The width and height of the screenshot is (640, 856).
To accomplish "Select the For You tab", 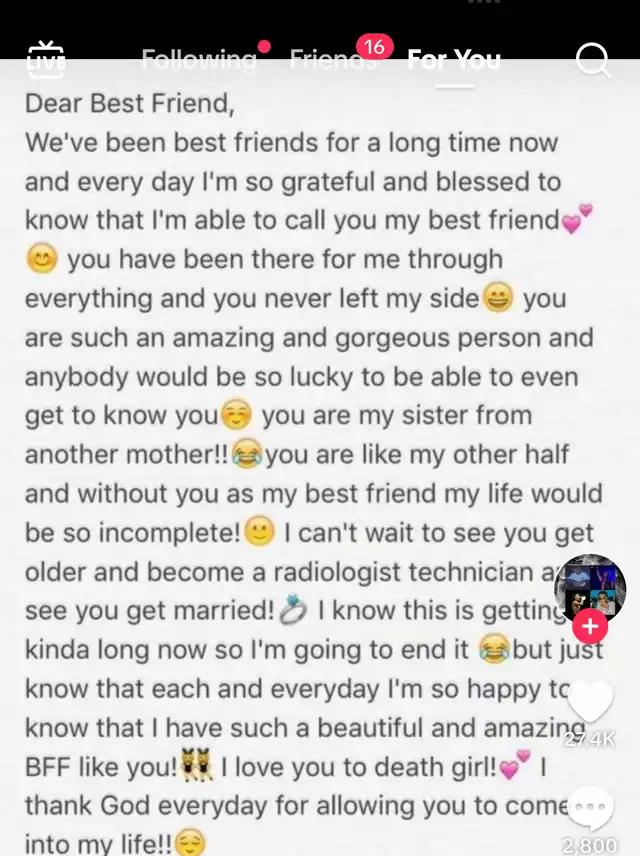I will tap(454, 60).
